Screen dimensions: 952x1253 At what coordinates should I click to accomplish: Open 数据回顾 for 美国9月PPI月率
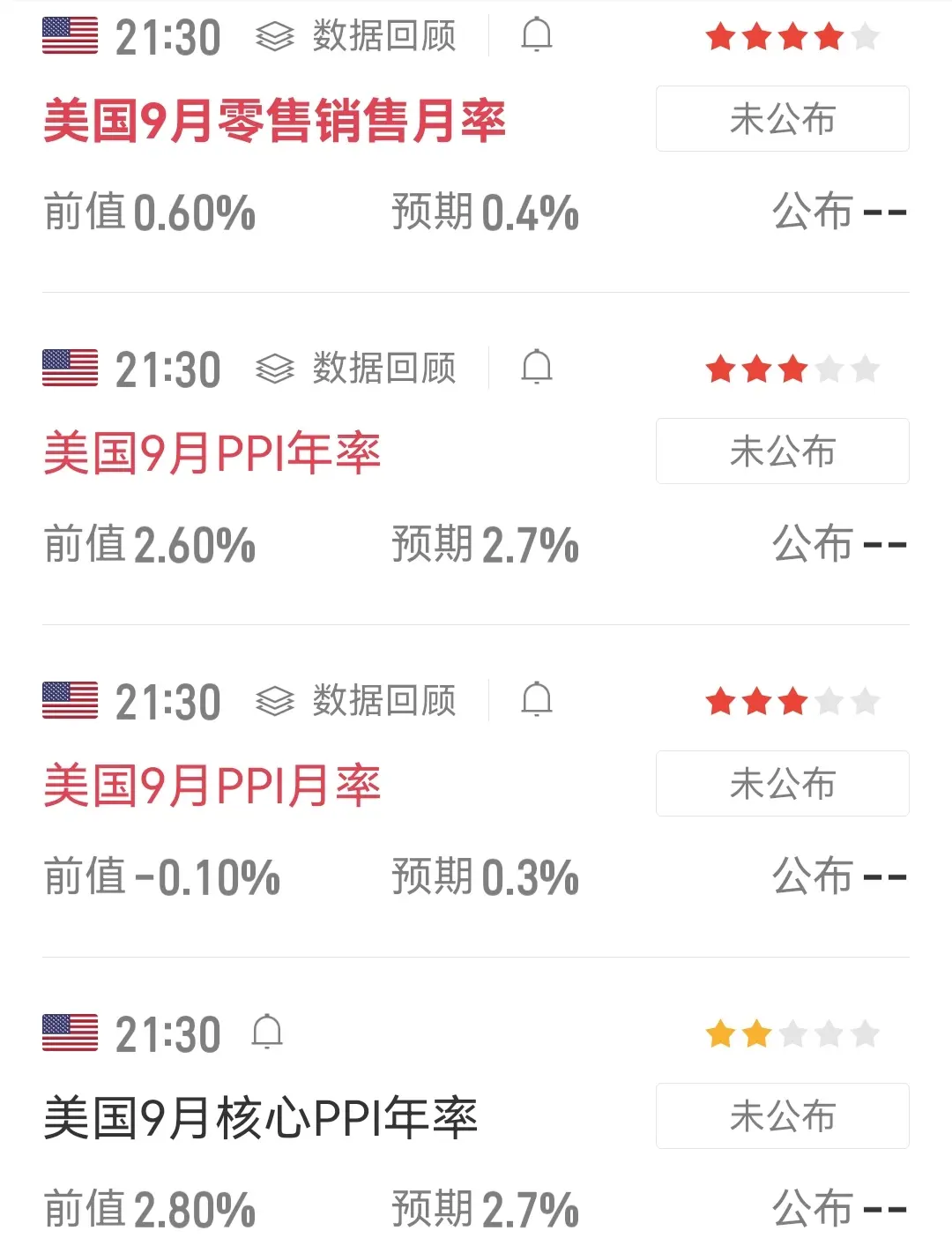[x=356, y=701]
